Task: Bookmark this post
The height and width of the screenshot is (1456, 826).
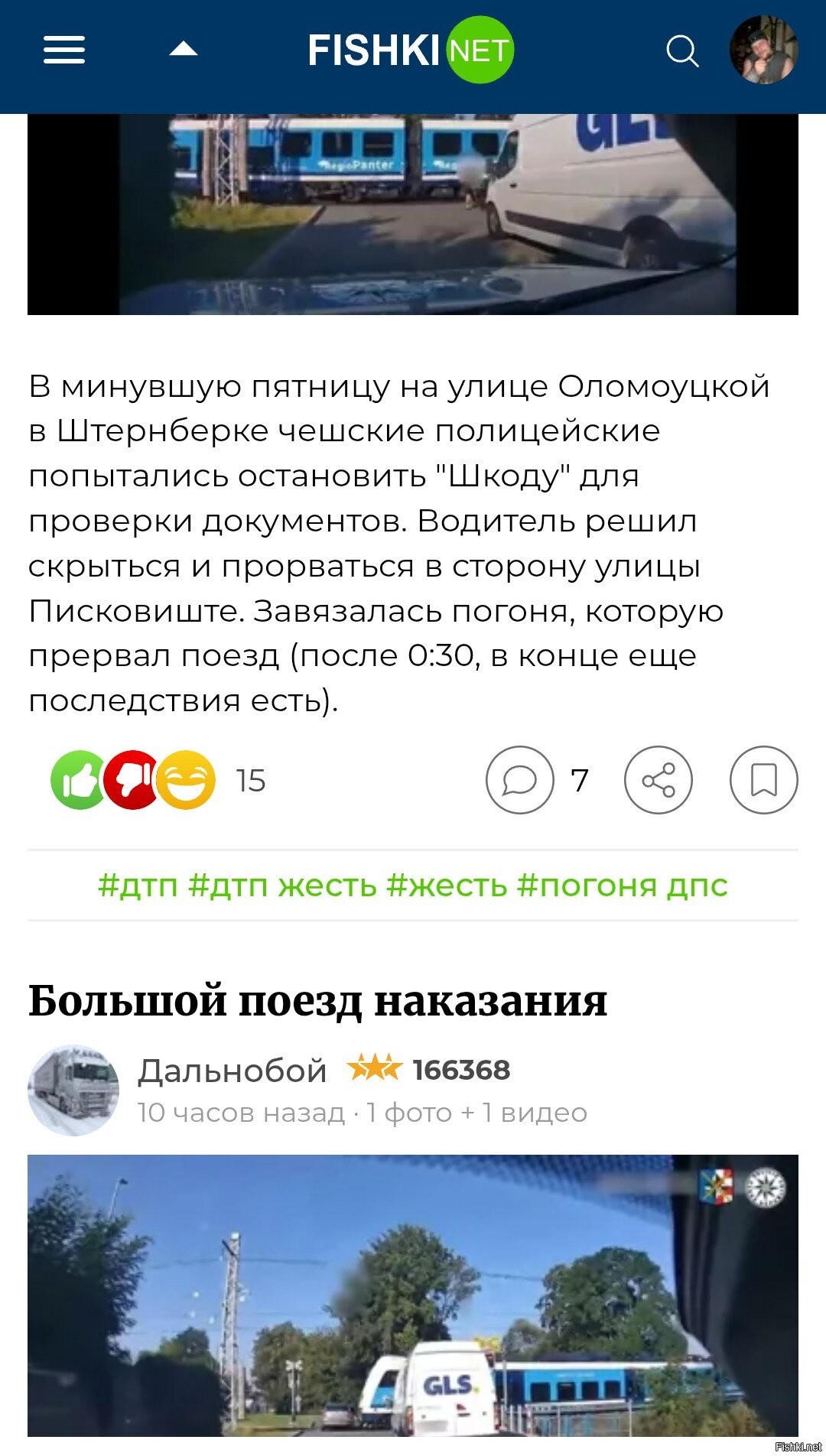Action: [764, 780]
